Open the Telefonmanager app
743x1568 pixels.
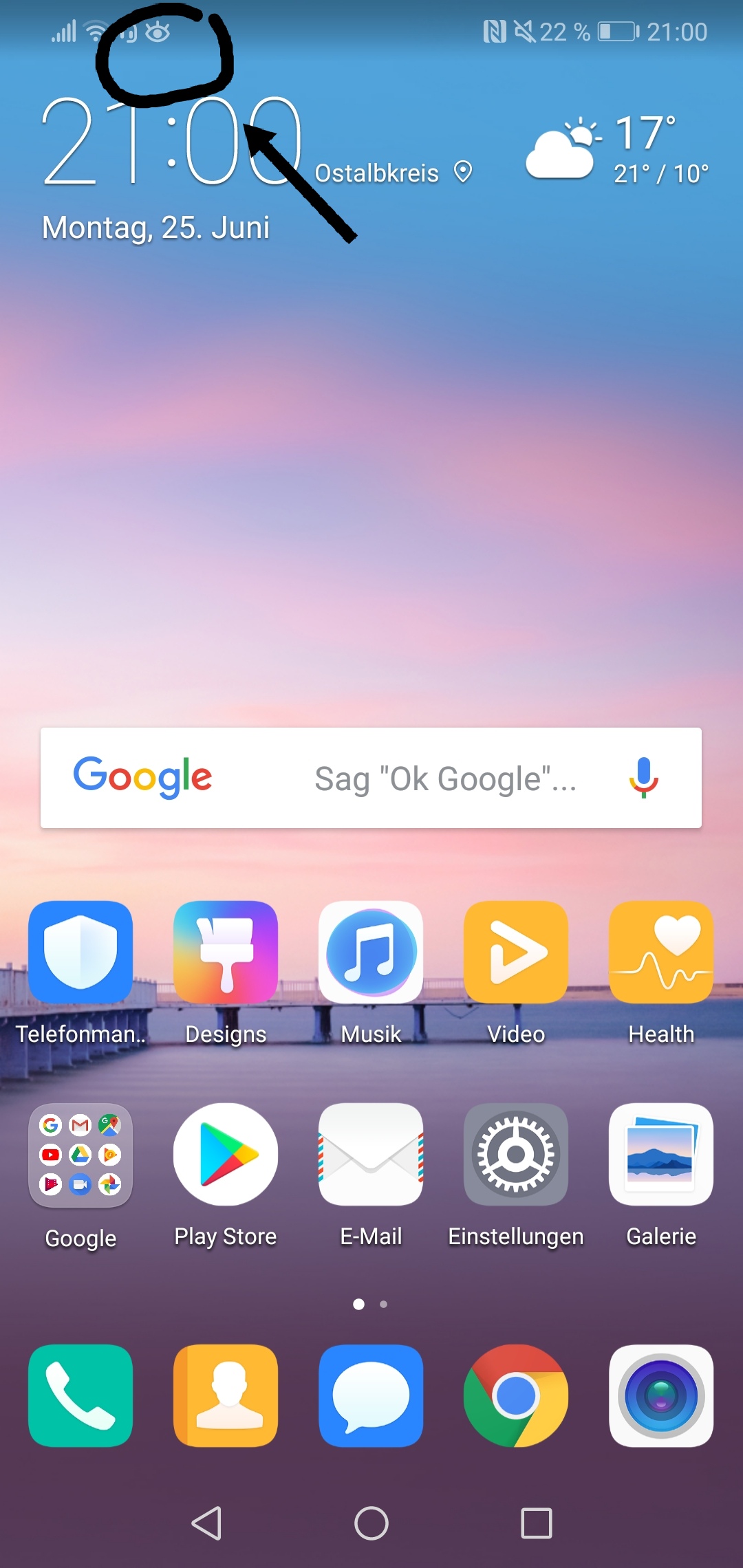pyautogui.click(x=80, y=952)
